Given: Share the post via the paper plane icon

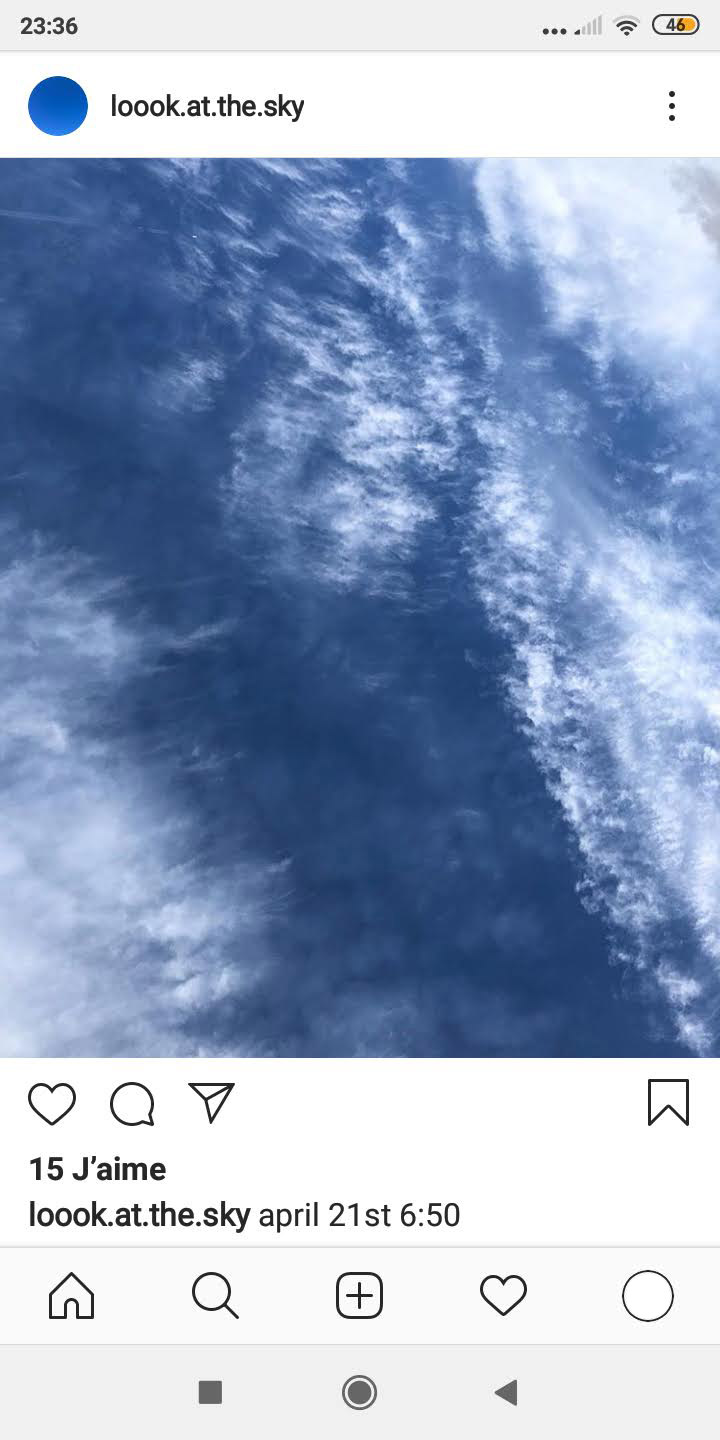Looking at the screenshot, I should [x=211, y=1103].
